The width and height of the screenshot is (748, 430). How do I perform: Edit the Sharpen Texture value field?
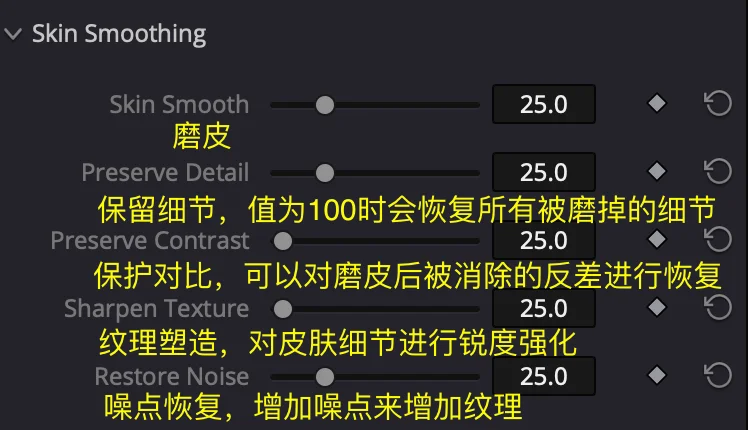544,308
